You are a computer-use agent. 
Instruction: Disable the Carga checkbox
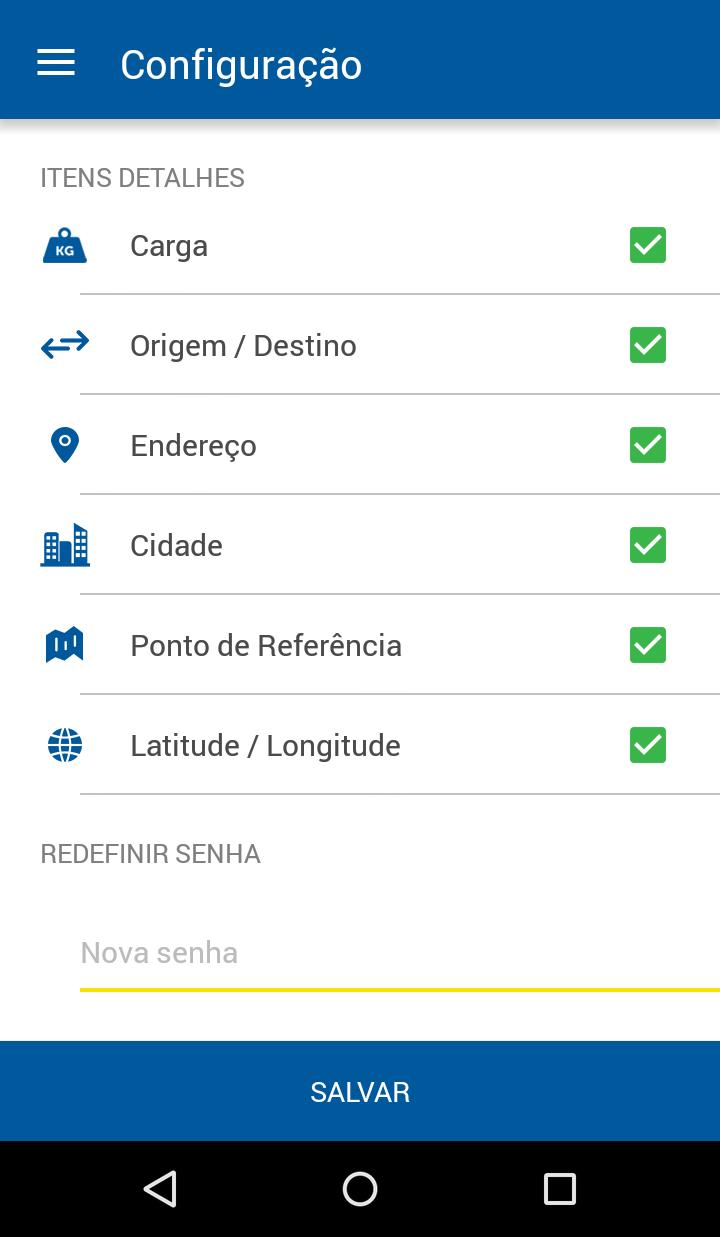click(647, 245)
